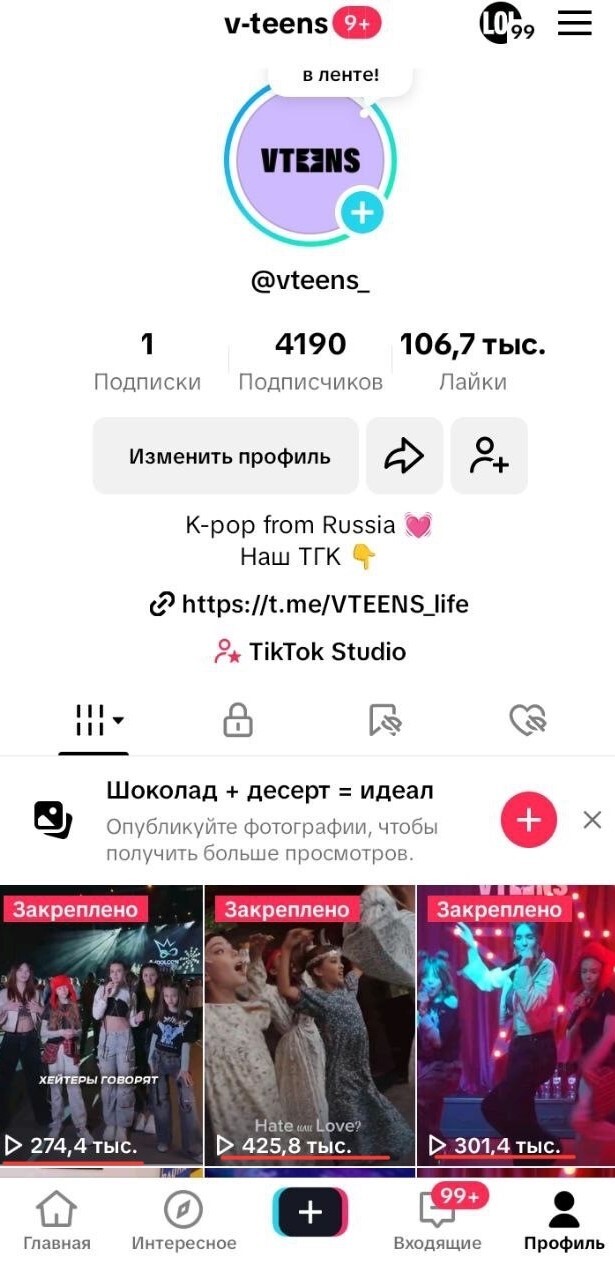Open the Входящие inbox tab
This screenshot has width=615, height=1264.
pos(437,1222)
